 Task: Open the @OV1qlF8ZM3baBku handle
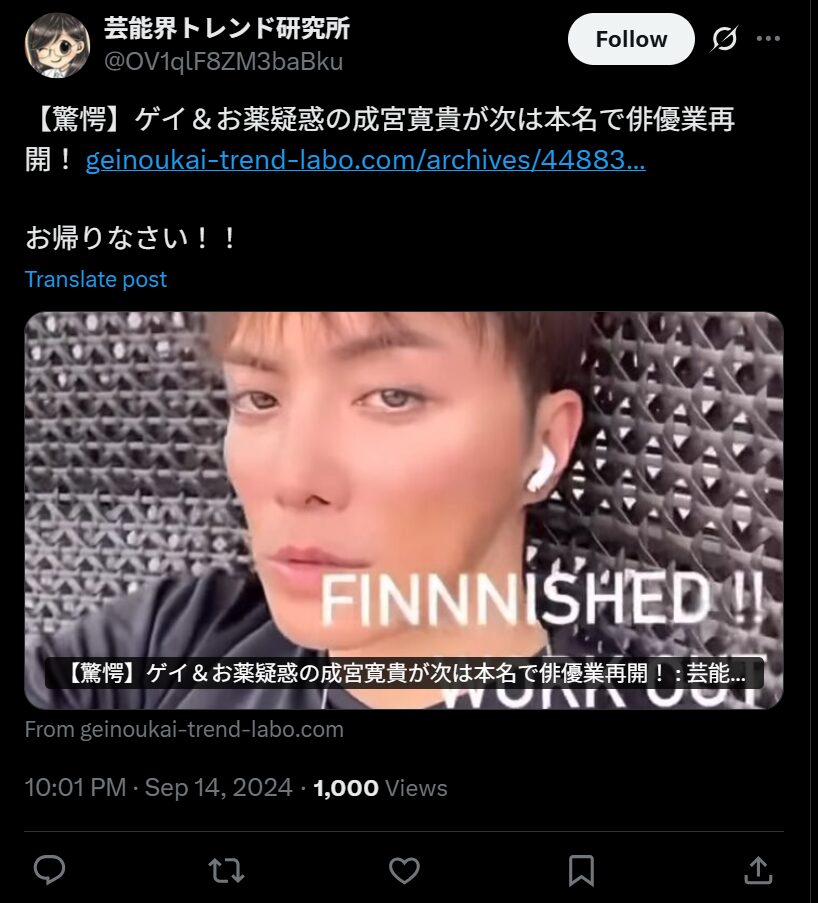tap(223, 62)
